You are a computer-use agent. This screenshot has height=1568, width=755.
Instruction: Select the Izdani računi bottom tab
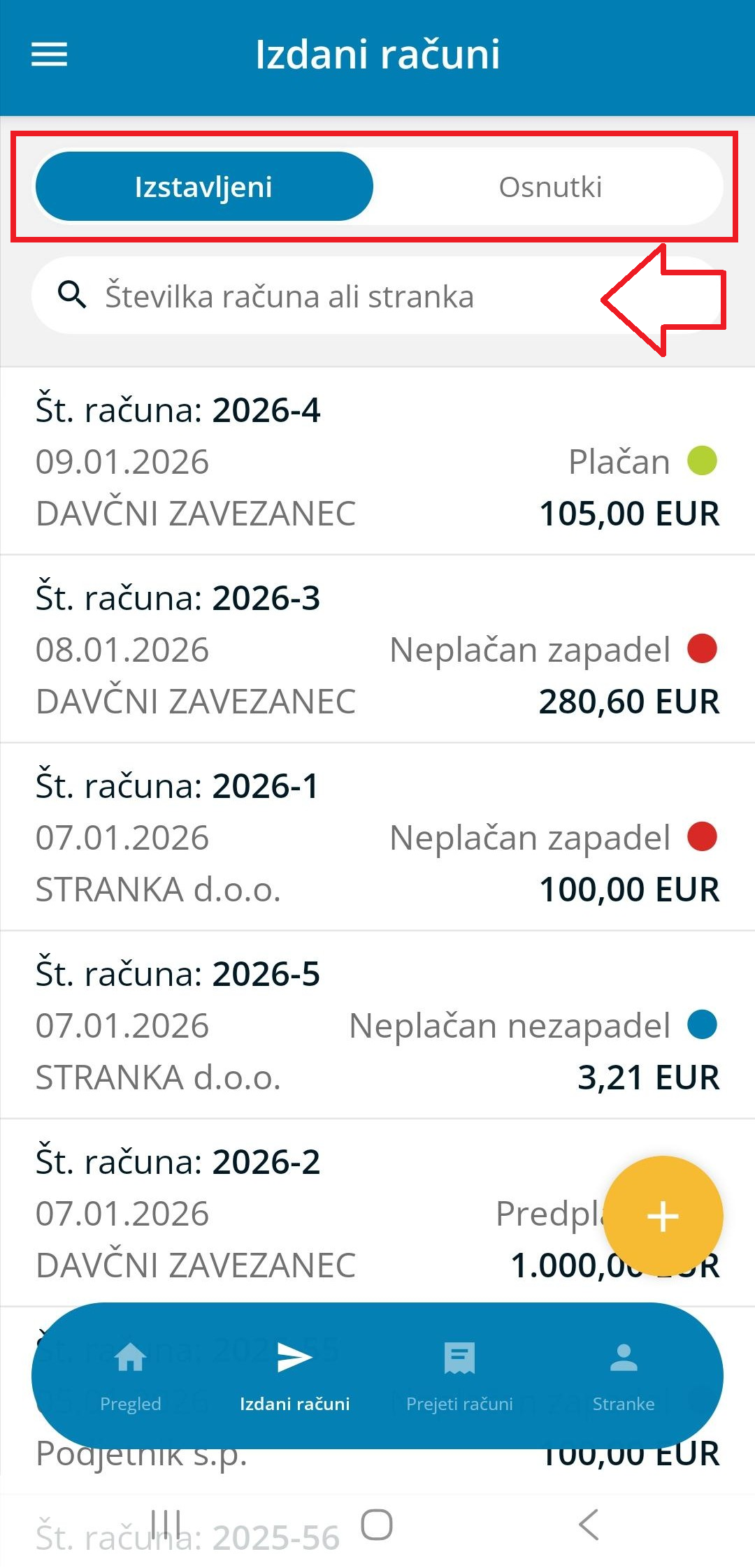point(294,1375)
